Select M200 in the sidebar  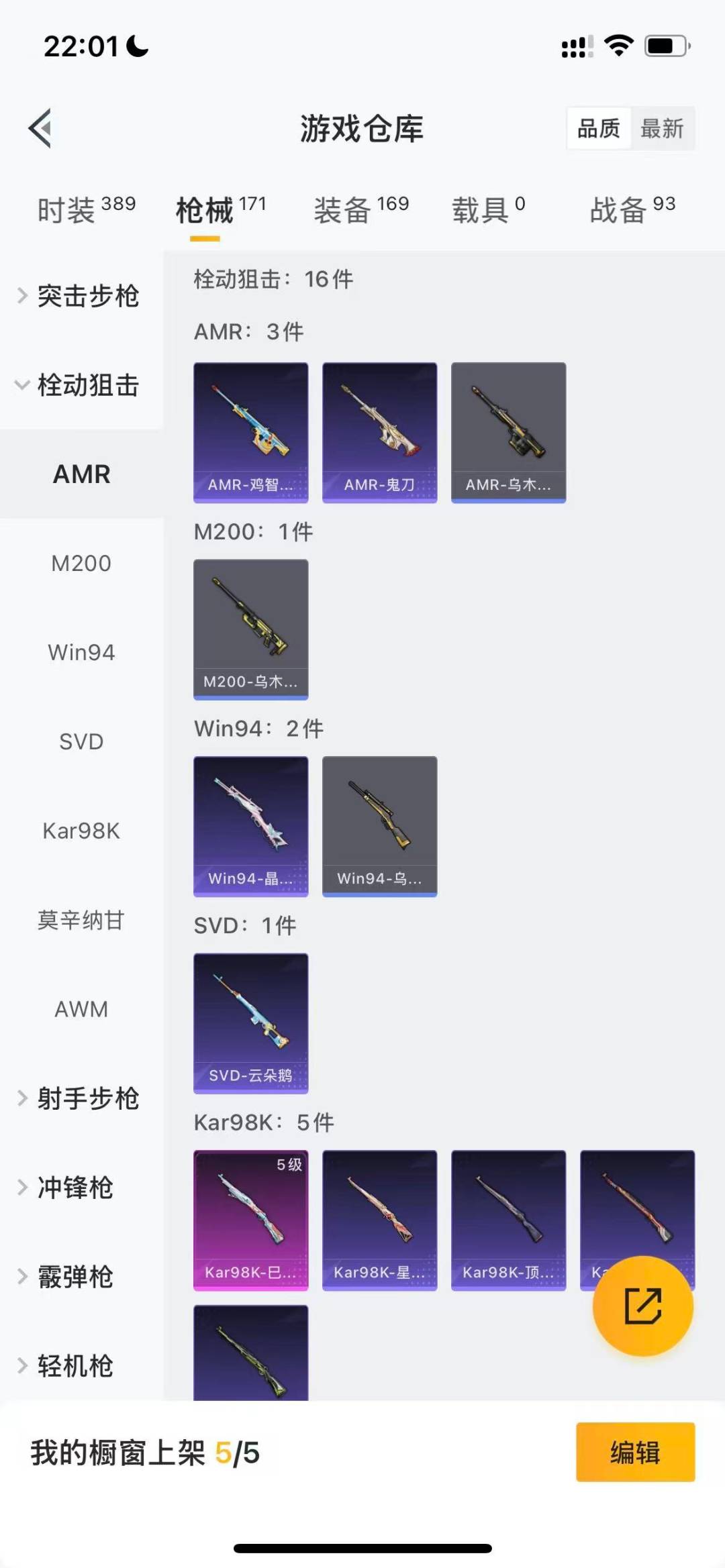click(x=81, y=564)
